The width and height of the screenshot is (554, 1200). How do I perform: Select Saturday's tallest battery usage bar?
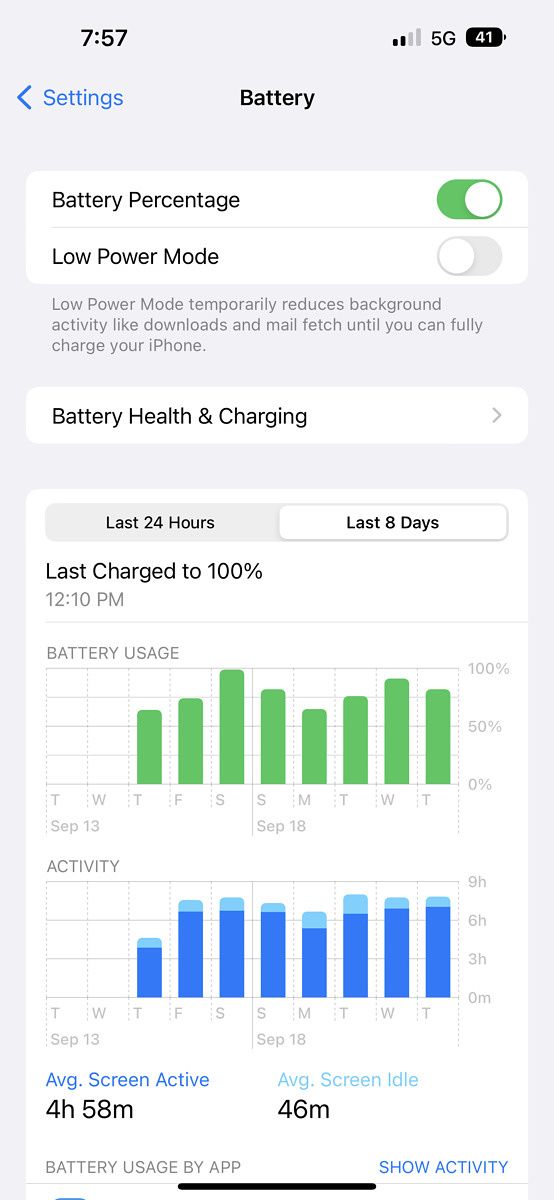click(x=232, y=727)
